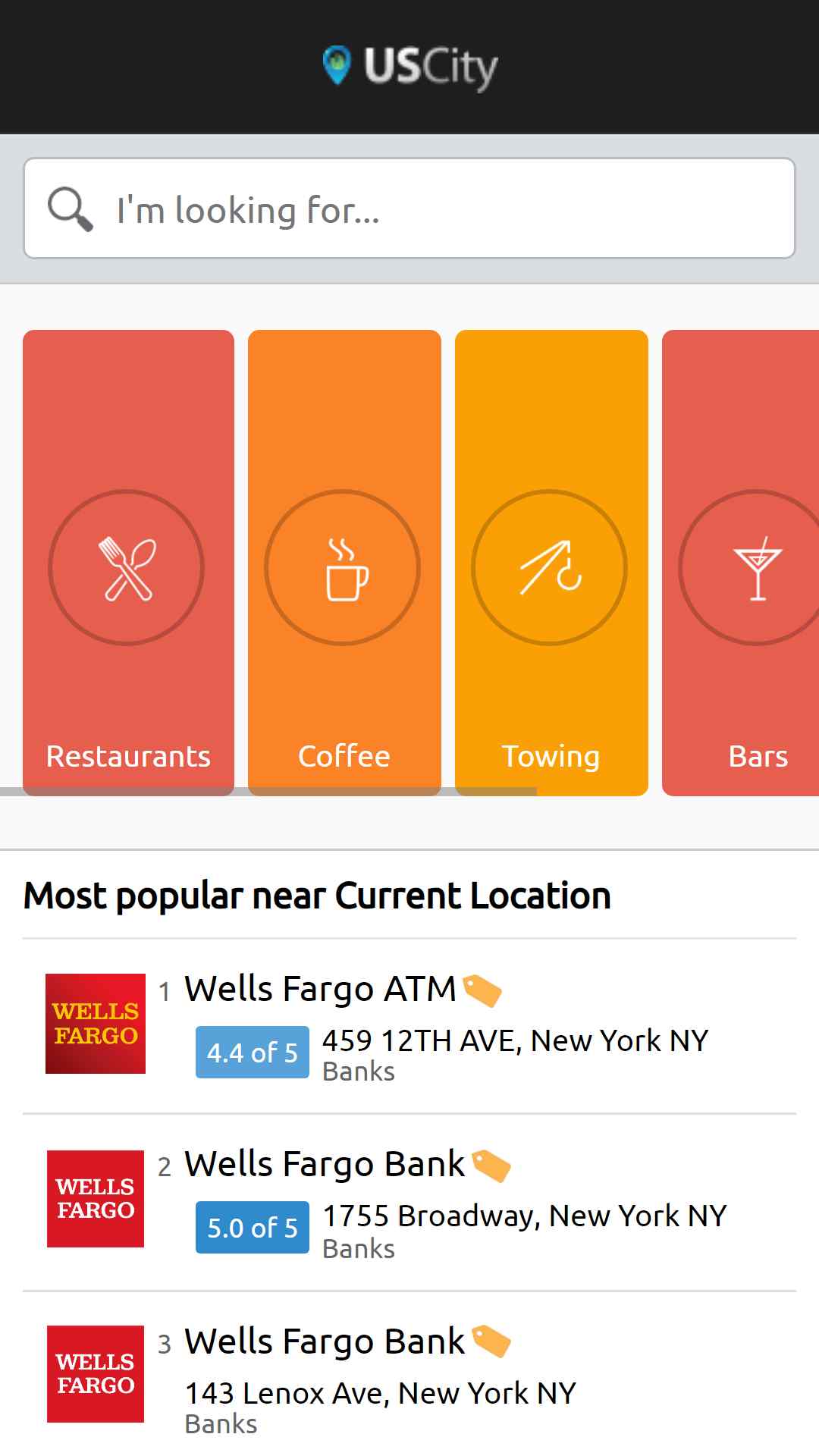This screenshot has height=1456, width=819.
Task: Open the Restaurants category
Action: tap(128, 563)
